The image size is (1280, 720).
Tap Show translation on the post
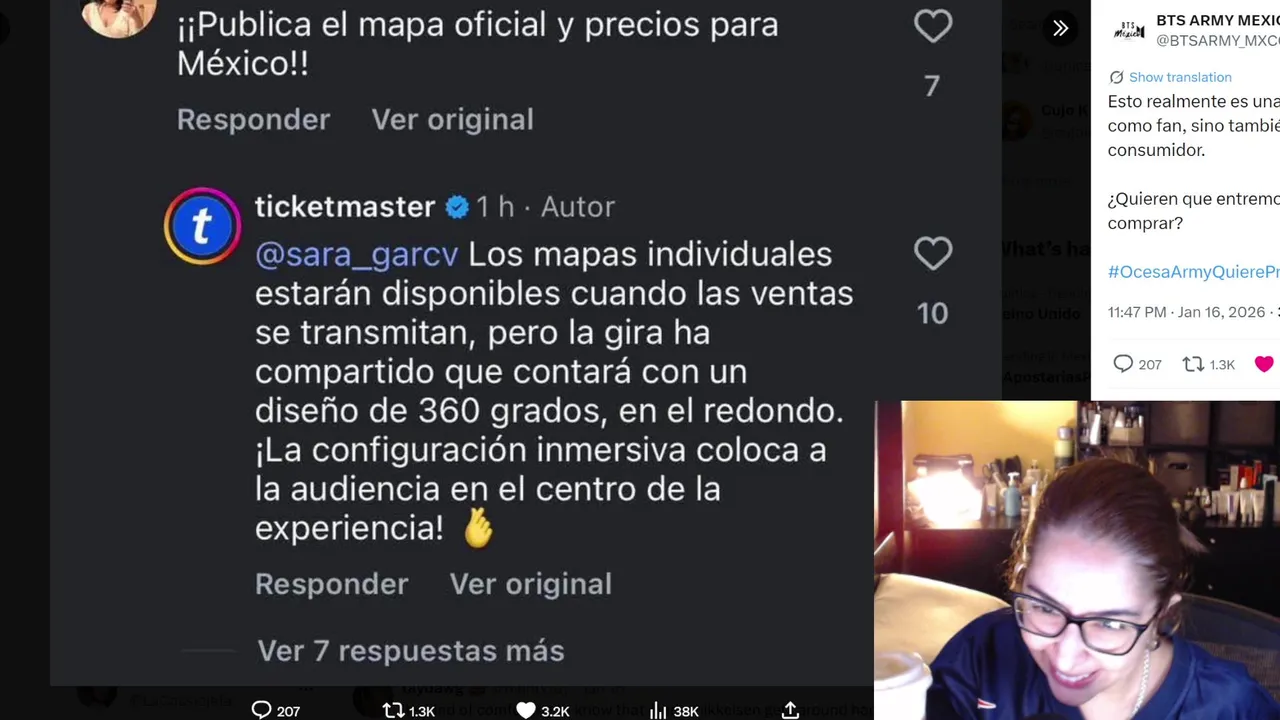pos(1179,77)
